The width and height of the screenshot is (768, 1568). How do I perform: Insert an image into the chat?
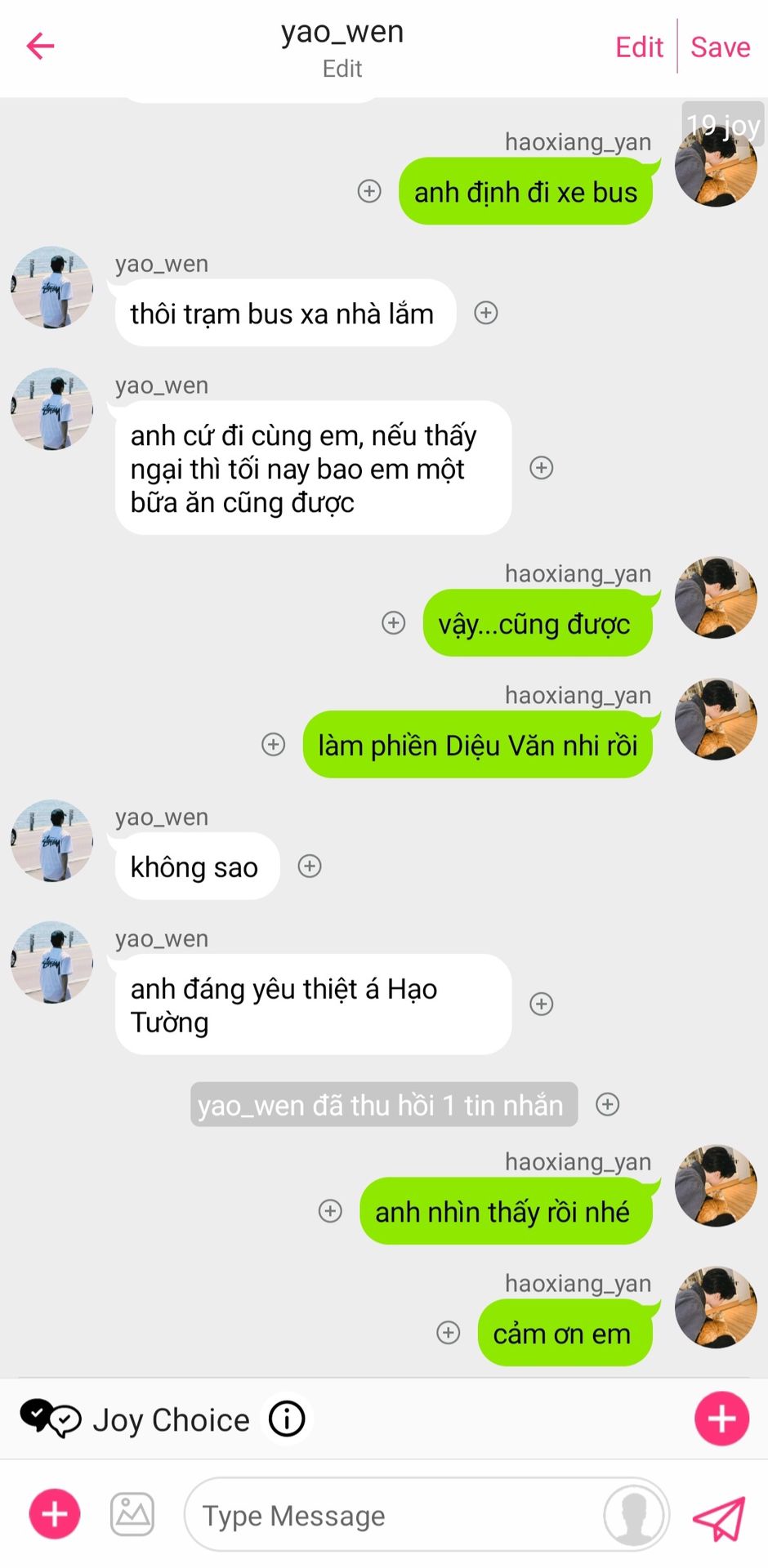[x=132, y=1514]
